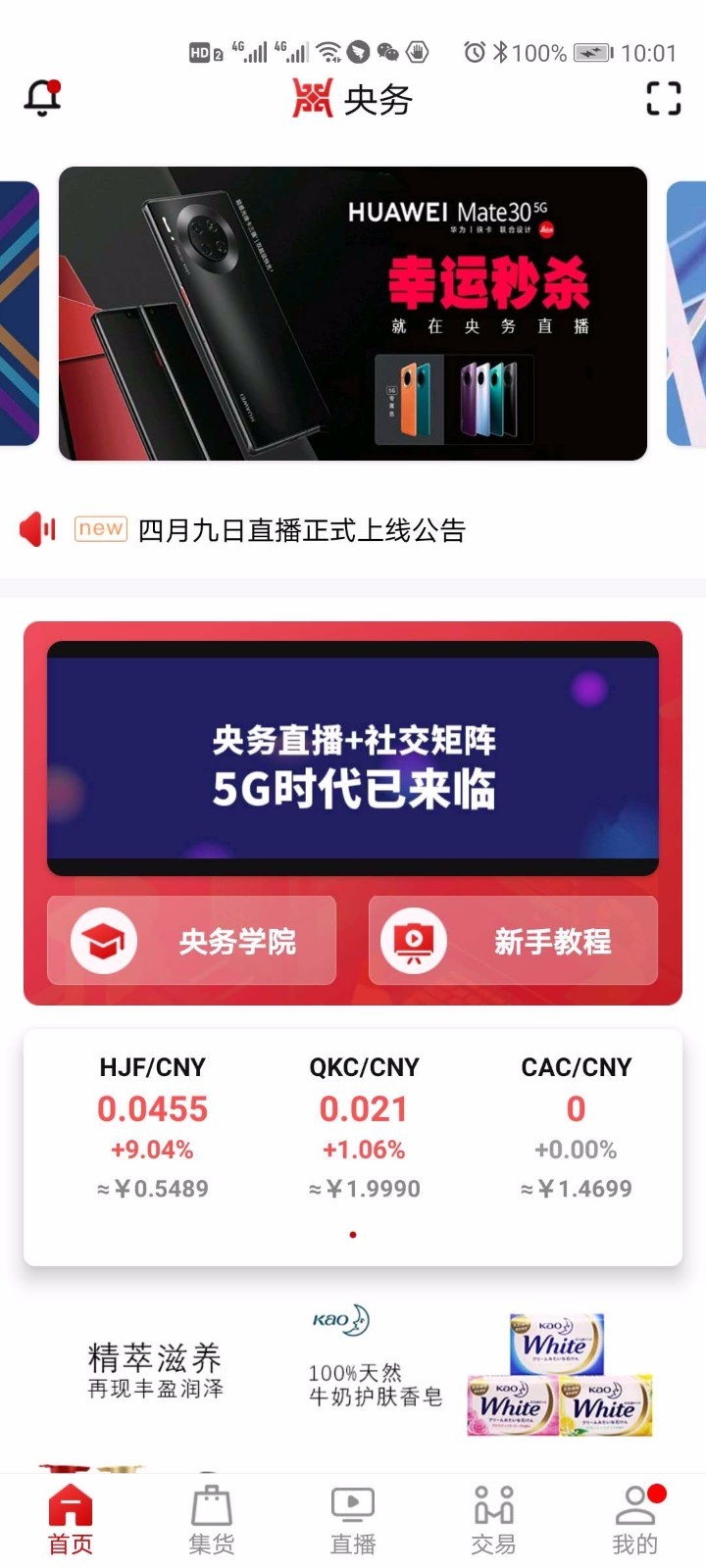Switch to the 集货 tab

pyautogui.click(x=212, y=1519)
